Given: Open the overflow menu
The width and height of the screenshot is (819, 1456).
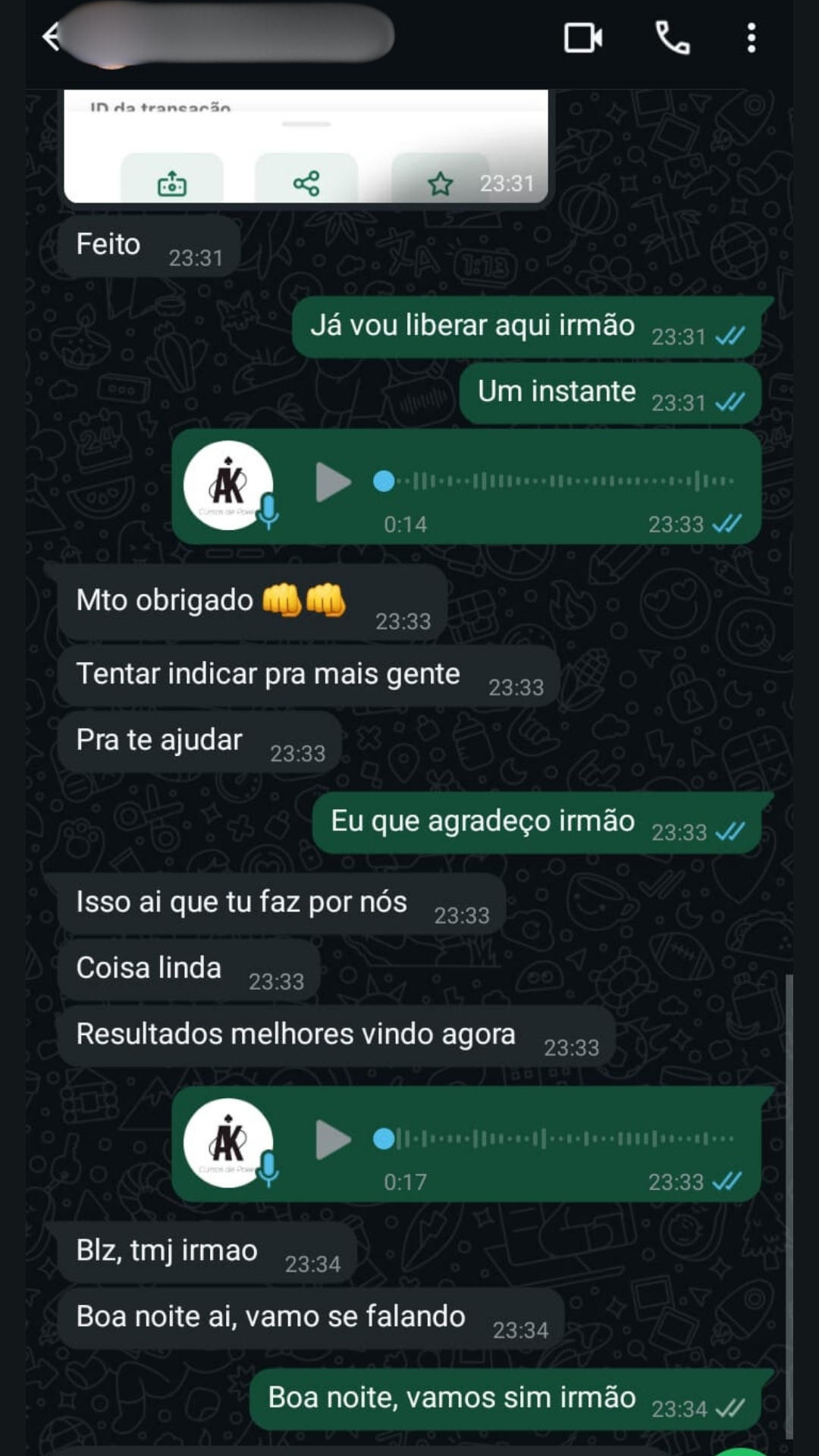Looking at the screenshot, I should [x=751, y=37].
